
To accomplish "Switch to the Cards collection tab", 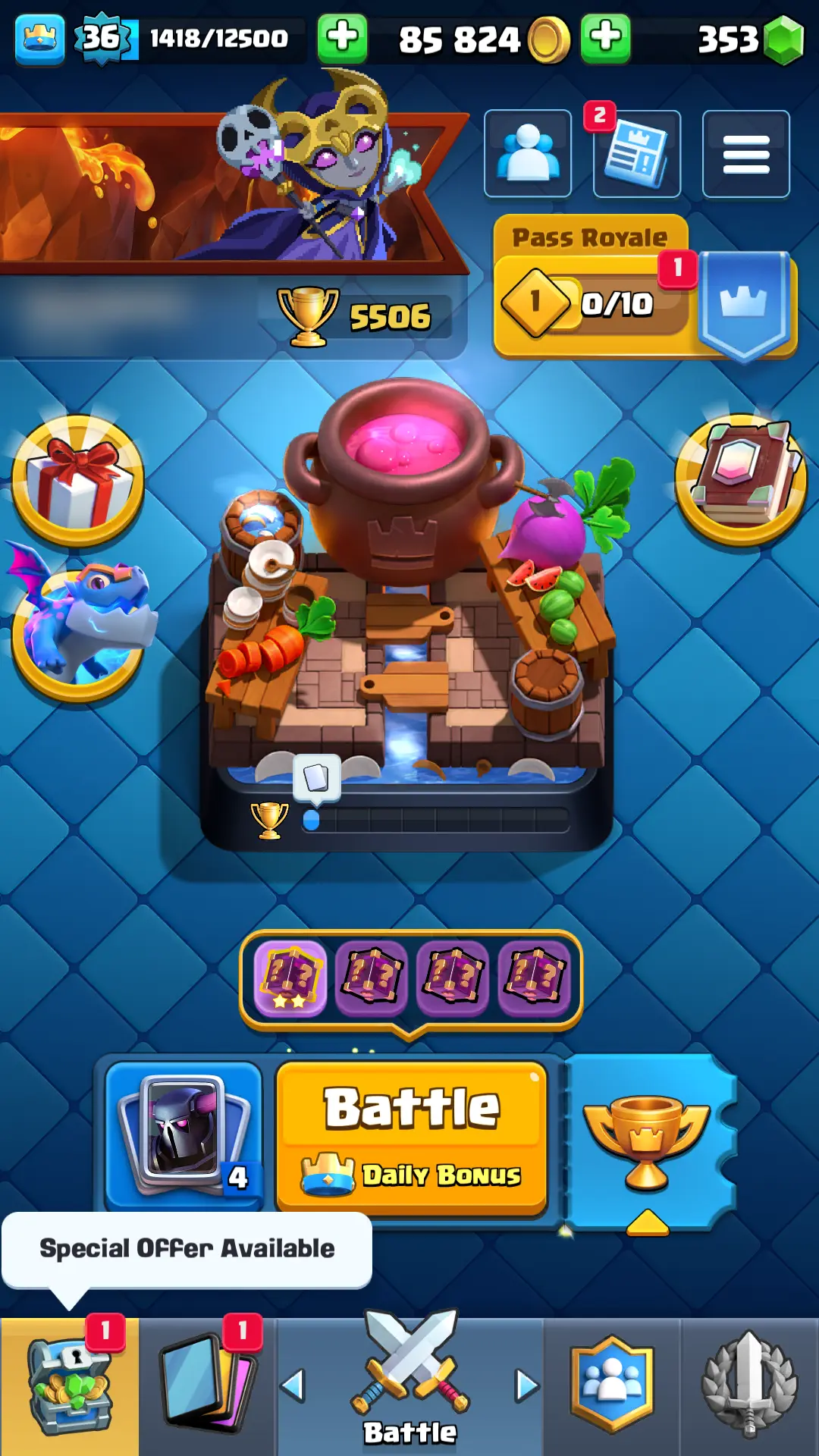I will [x=208, y=1386].
